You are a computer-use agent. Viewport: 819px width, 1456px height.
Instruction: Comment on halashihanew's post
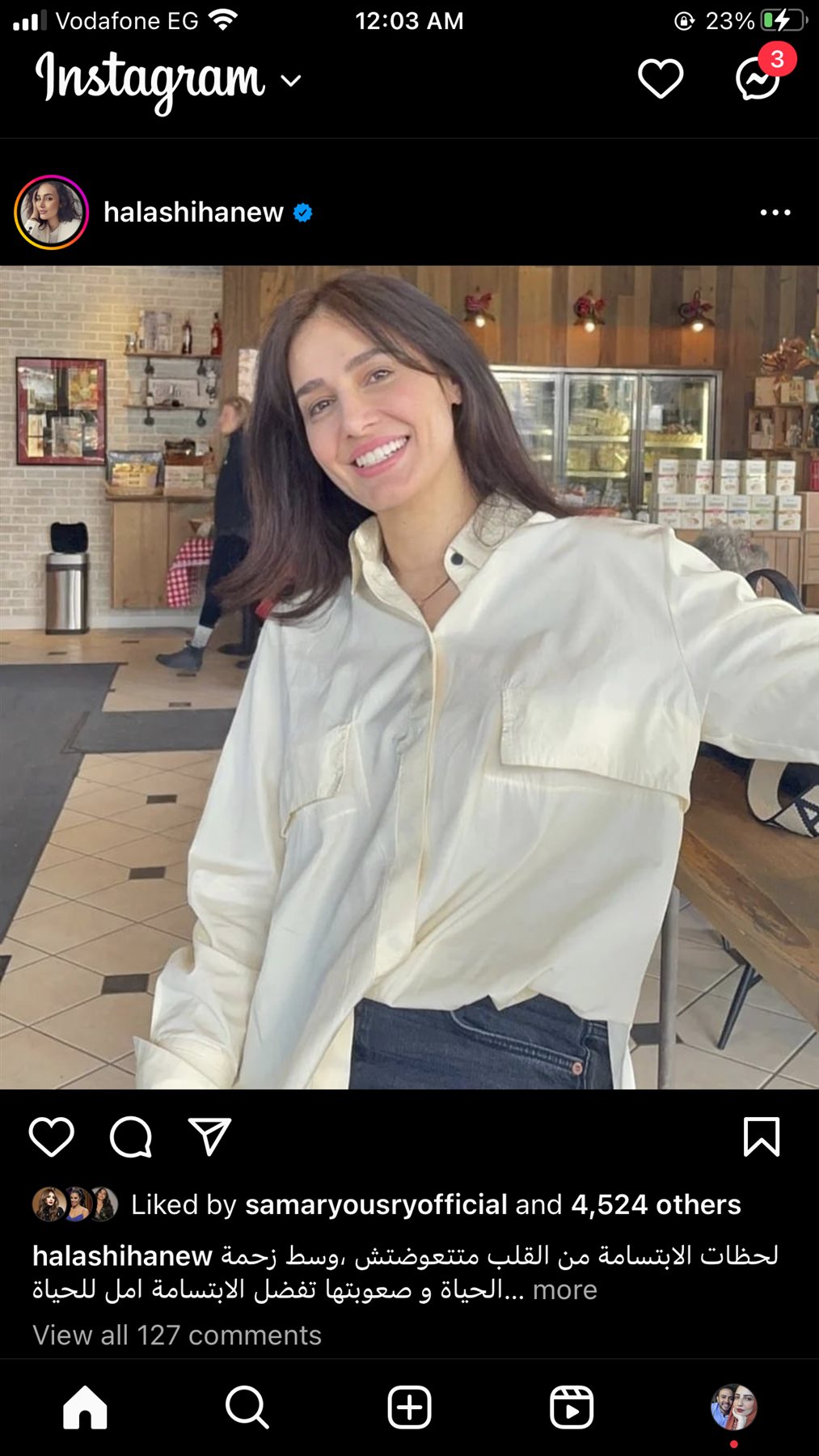tap(131, 1136)
